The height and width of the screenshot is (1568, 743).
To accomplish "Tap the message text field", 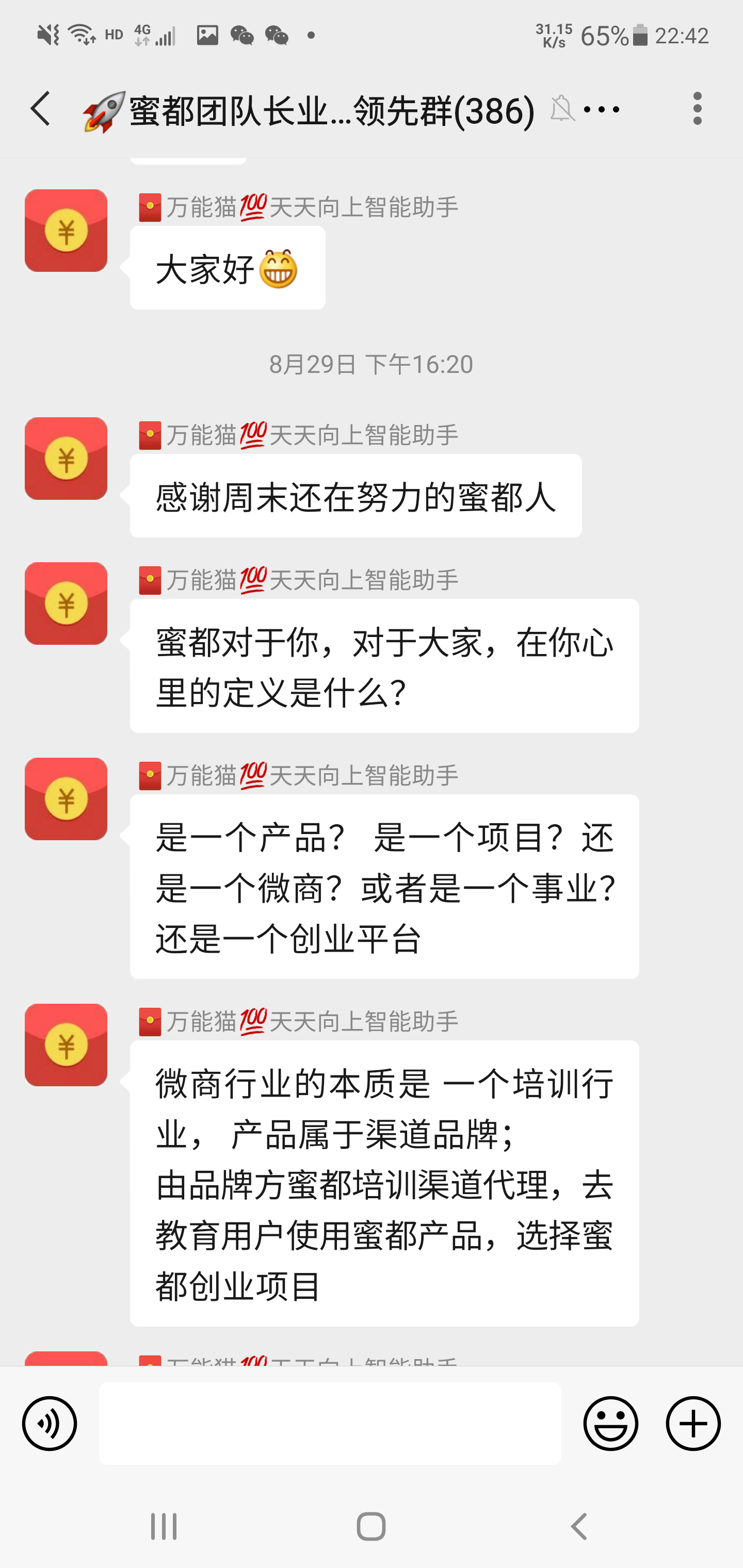I will 330,1423.
